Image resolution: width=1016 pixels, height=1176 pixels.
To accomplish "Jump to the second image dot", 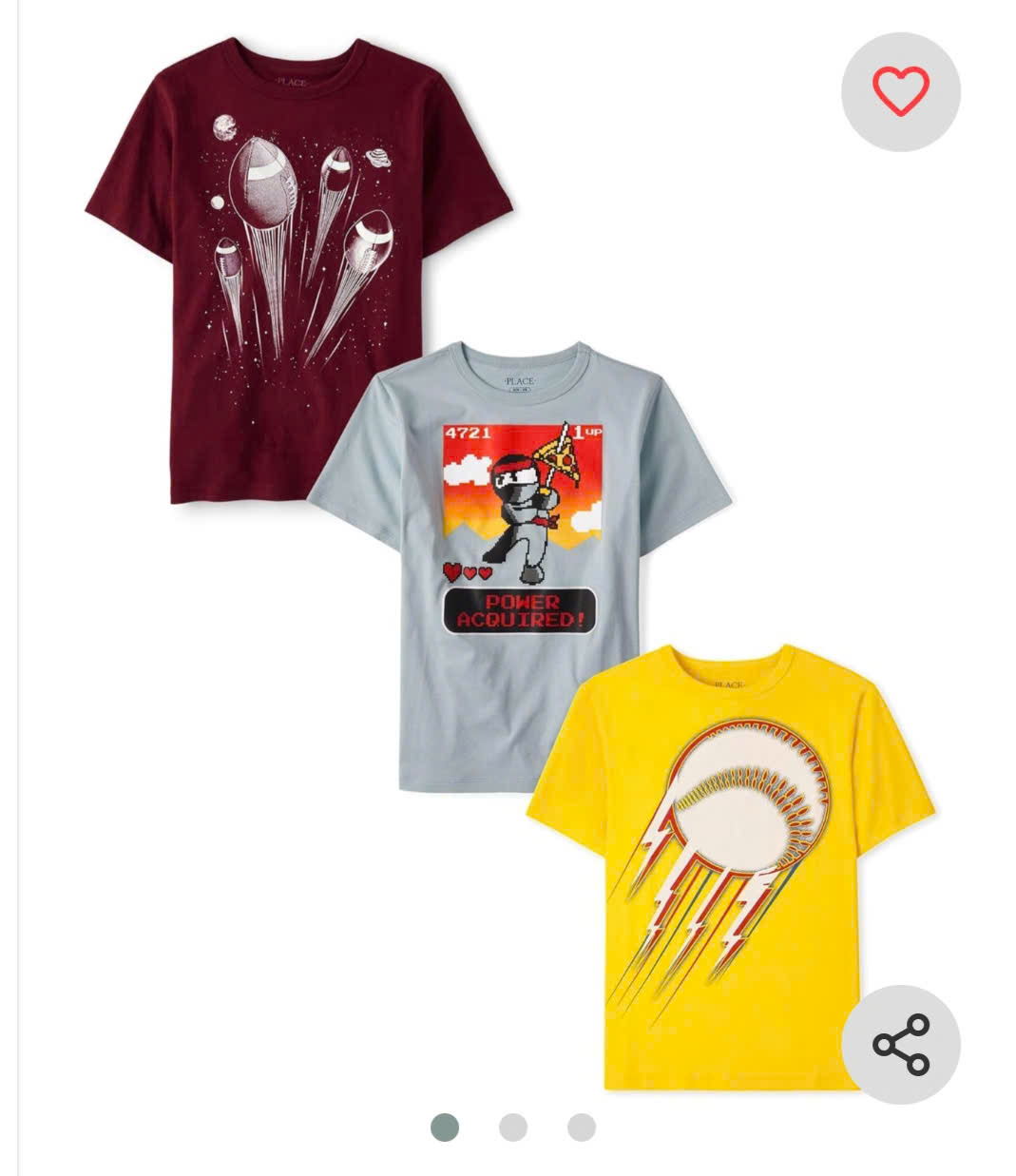I will tap(513, 1128).
